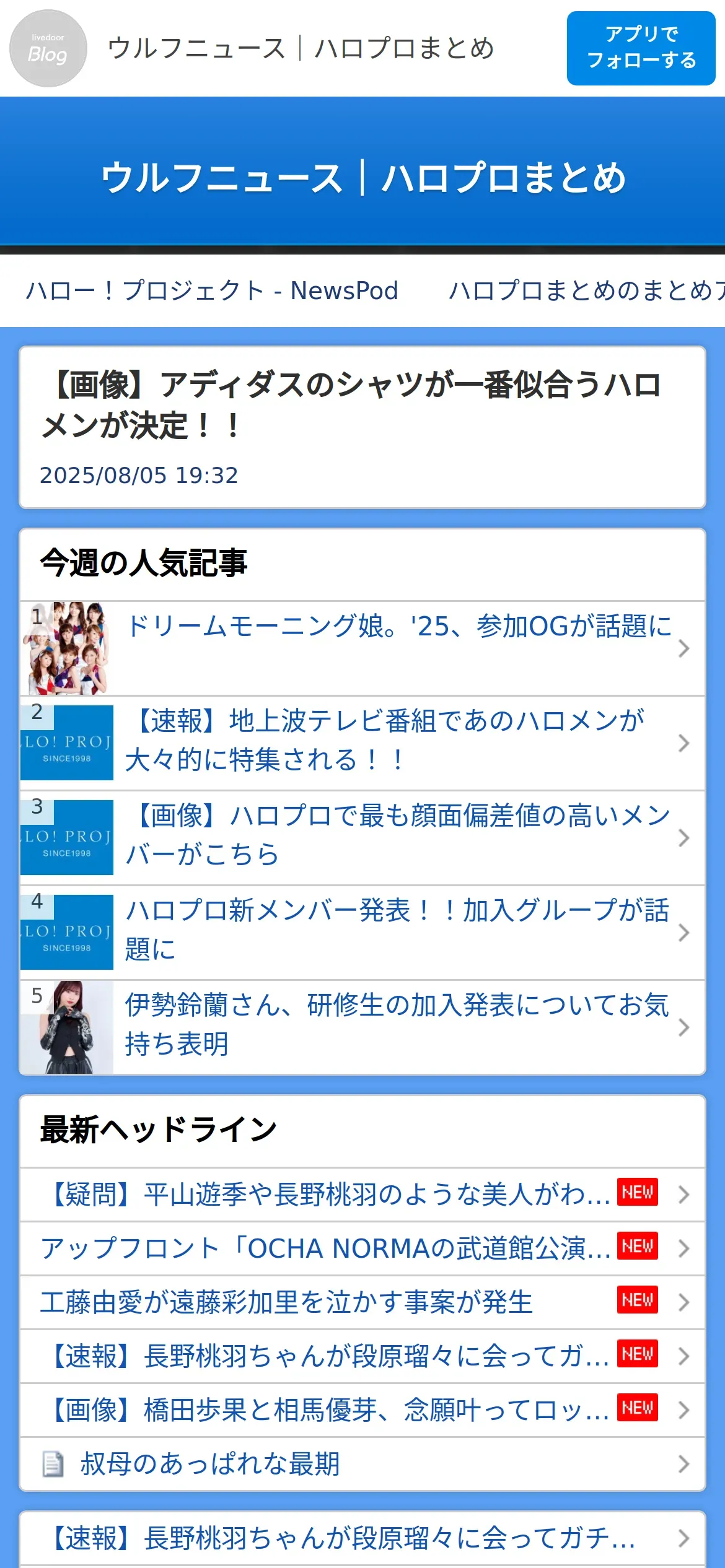
Task: Tap the アプリでフォローする button
Action: pyautogui.click(x=641, y=48)
